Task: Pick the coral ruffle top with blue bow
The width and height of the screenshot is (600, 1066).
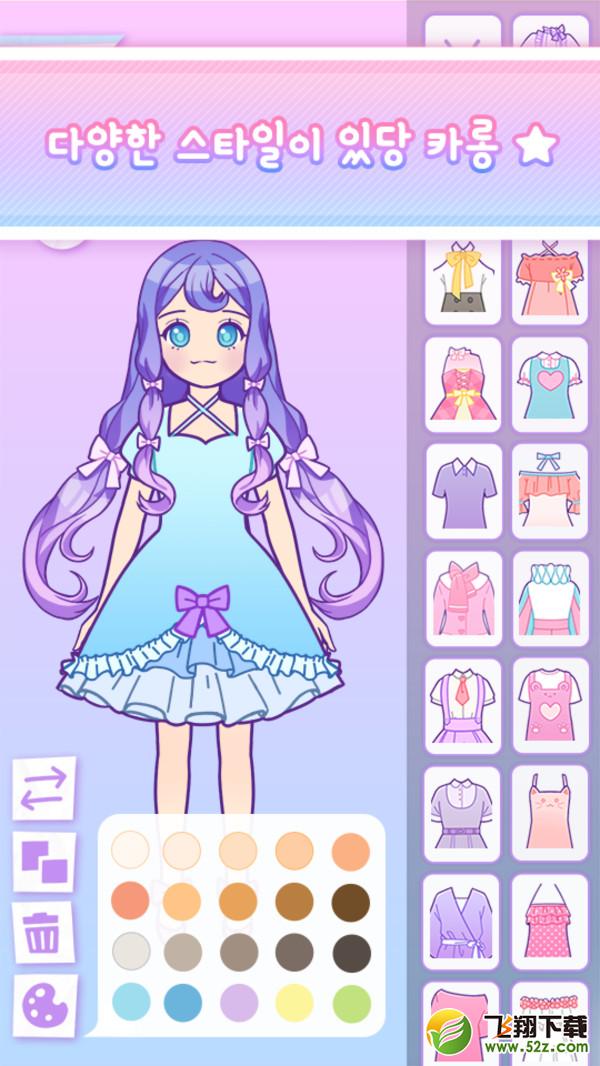Action: click(x=550, y=491)
